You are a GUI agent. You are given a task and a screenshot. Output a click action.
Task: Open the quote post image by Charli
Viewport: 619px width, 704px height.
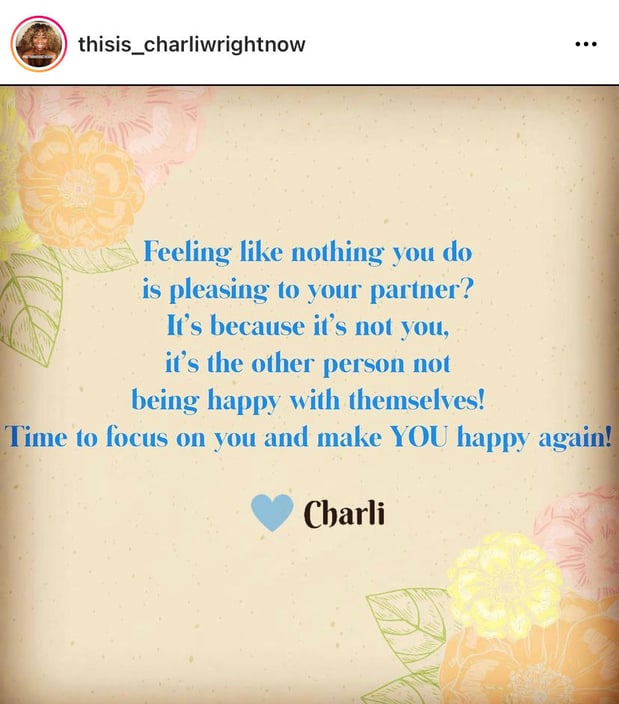(309, 394)
